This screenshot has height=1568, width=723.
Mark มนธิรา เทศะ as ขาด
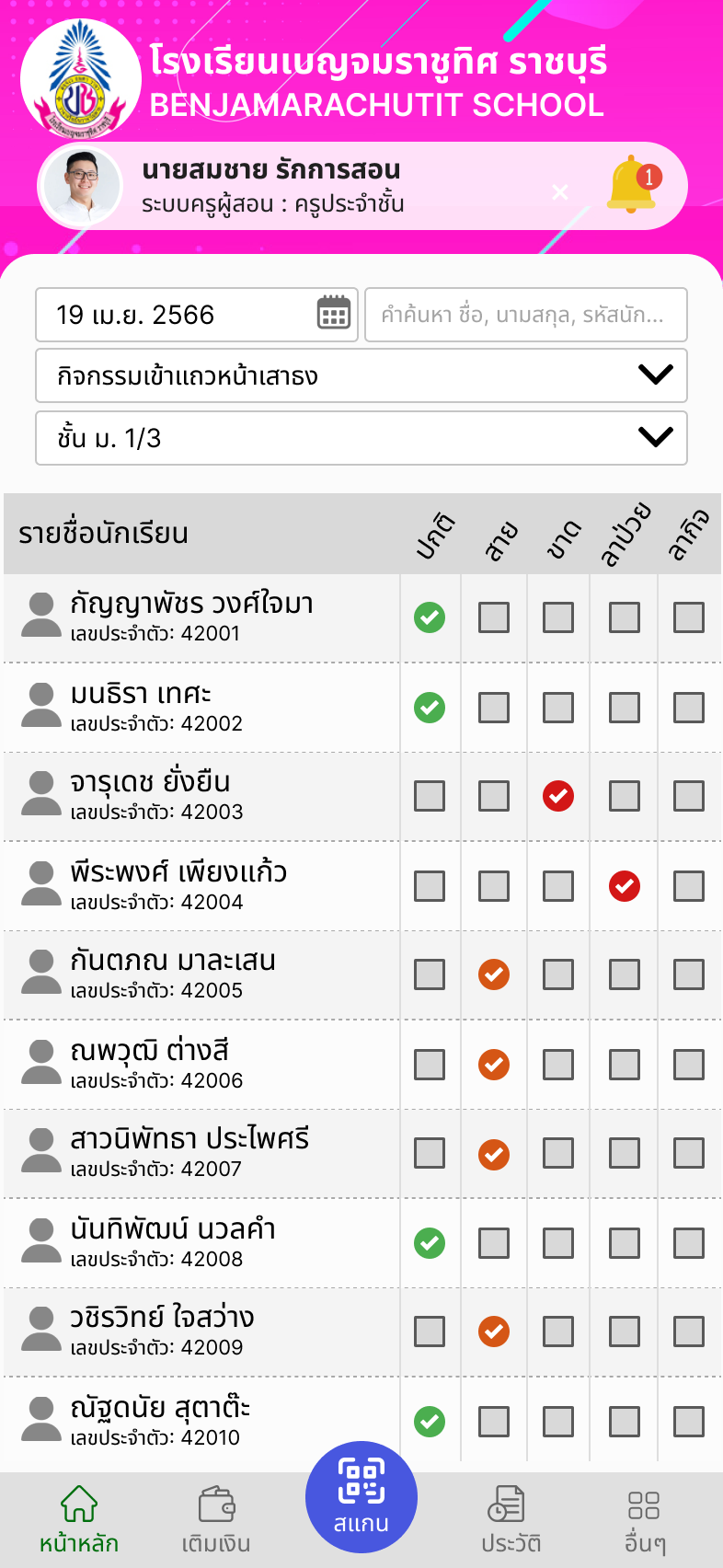558,708
